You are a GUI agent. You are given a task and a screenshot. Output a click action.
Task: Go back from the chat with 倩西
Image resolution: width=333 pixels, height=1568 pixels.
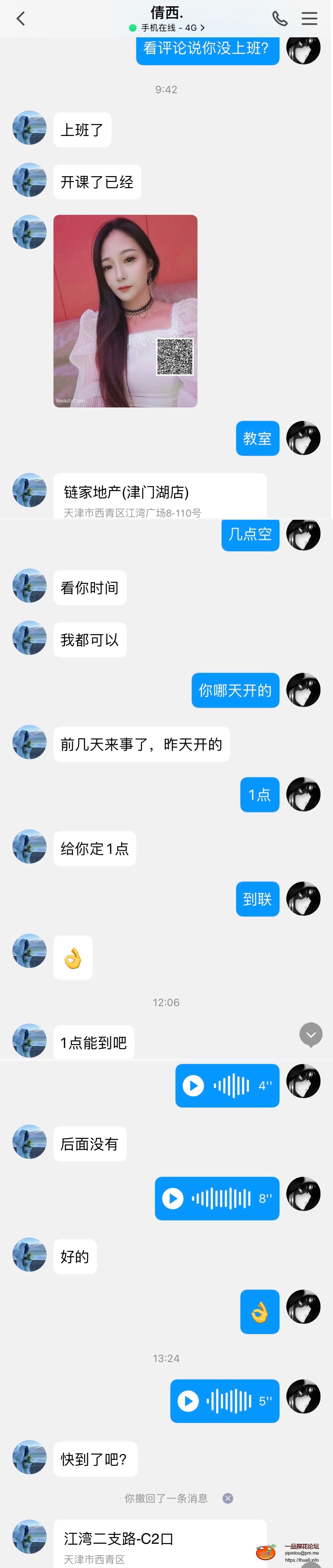(x=21, y=19)
